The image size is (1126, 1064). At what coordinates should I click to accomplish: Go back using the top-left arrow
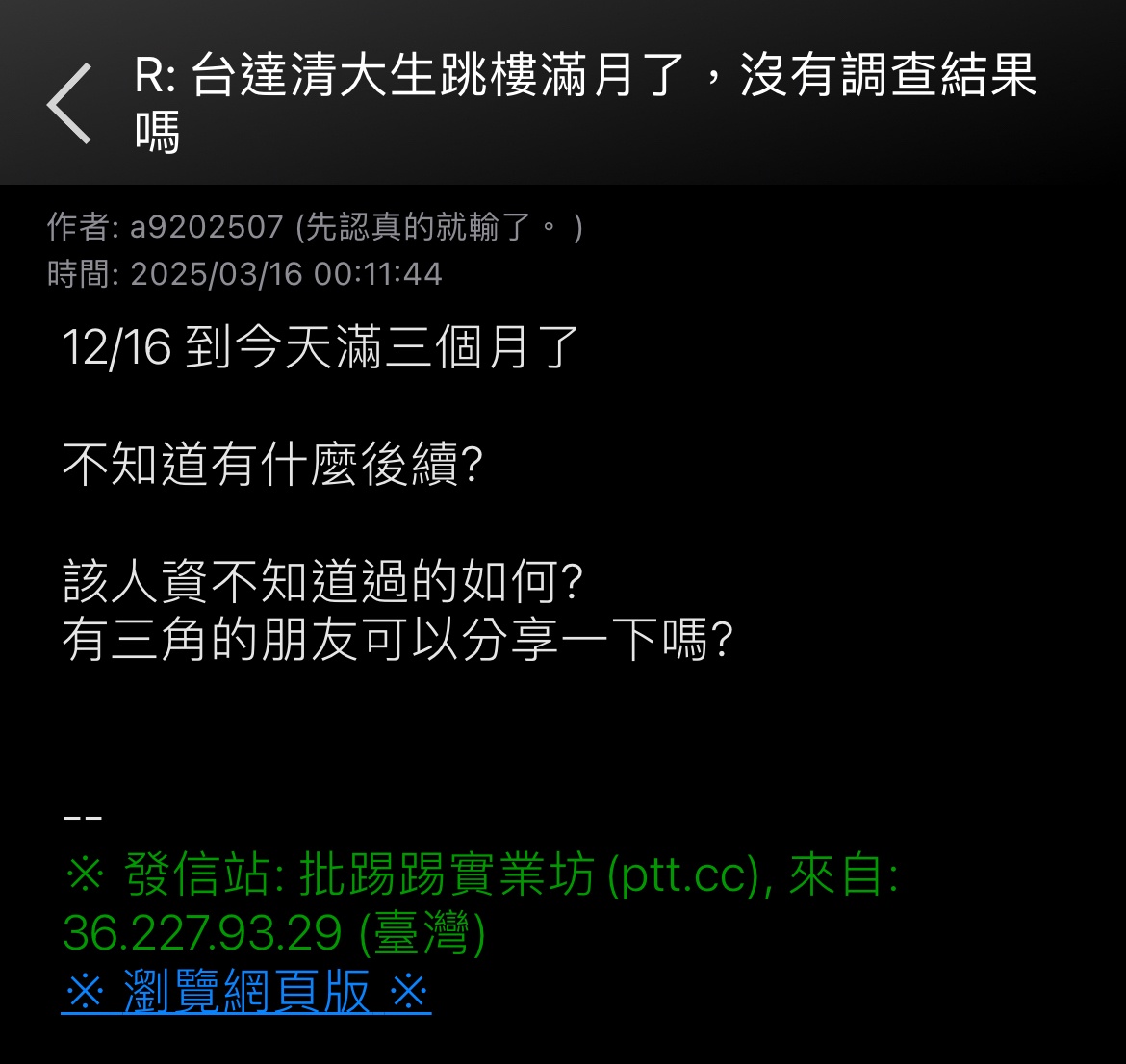click(69, 104)
